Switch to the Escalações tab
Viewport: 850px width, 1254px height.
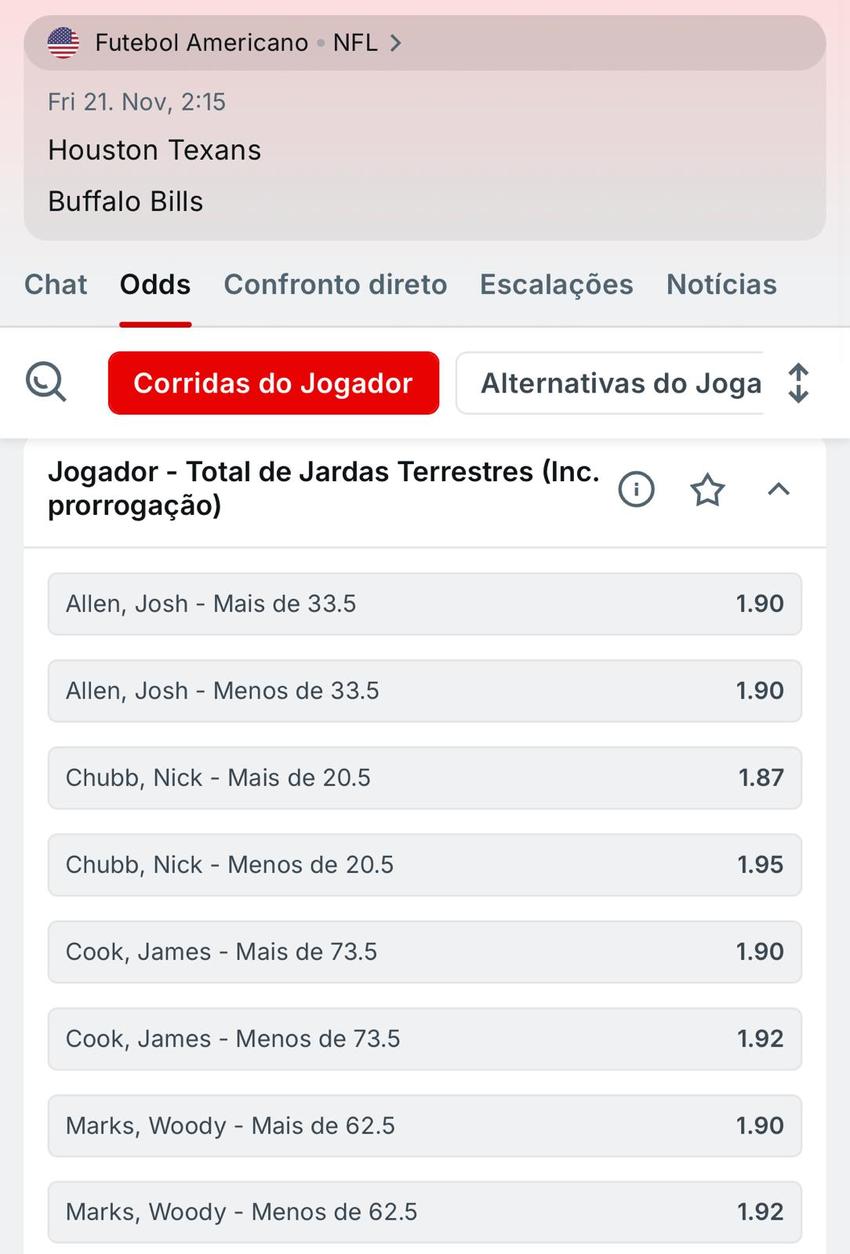[556, 284]
